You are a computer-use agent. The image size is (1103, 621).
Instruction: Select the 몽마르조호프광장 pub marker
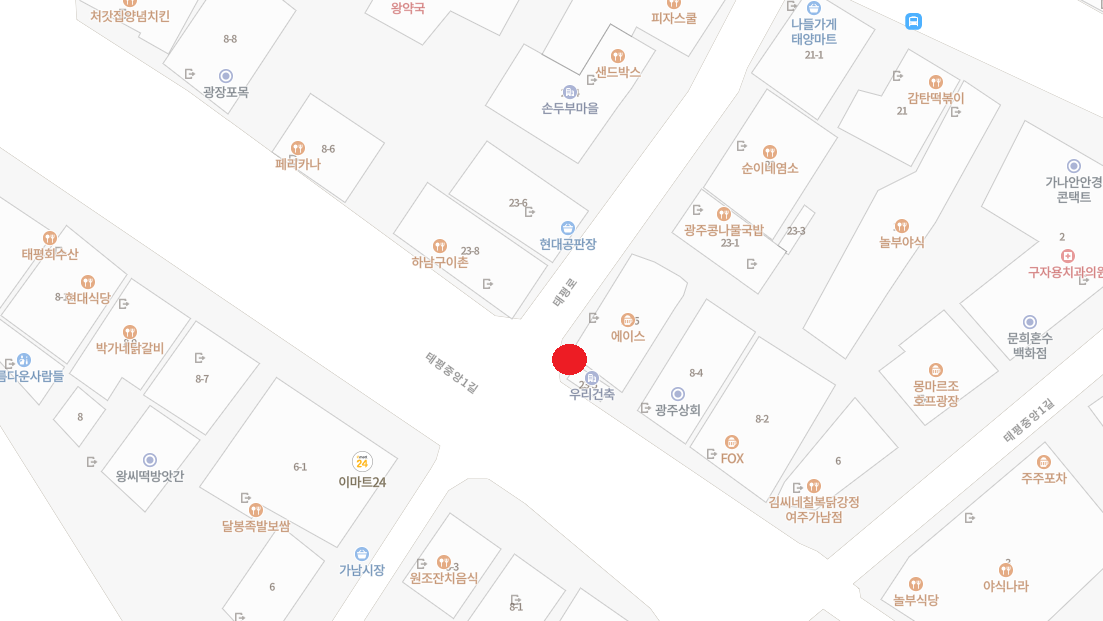tap(936, 370)
